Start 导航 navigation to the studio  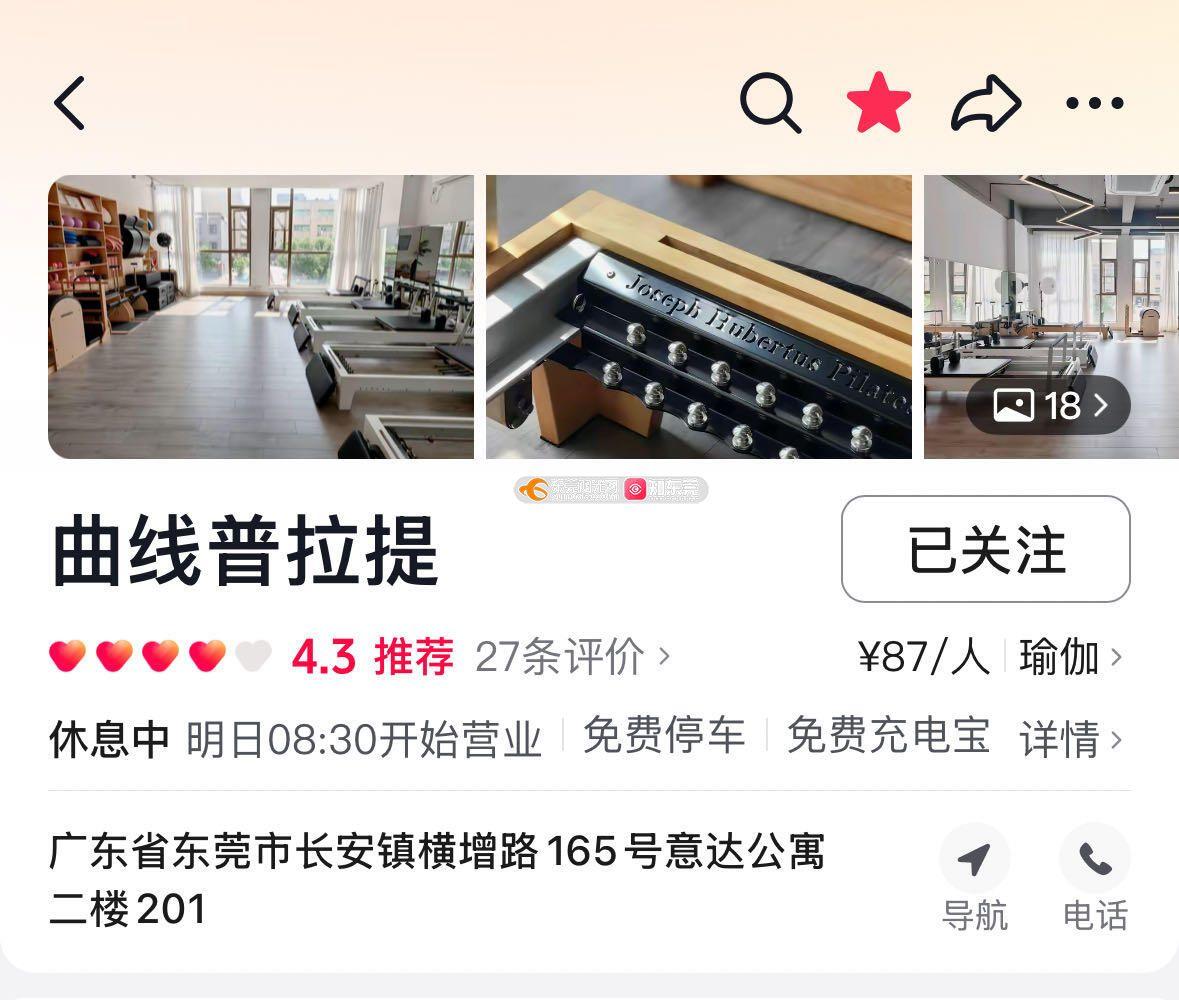point(974,877)
